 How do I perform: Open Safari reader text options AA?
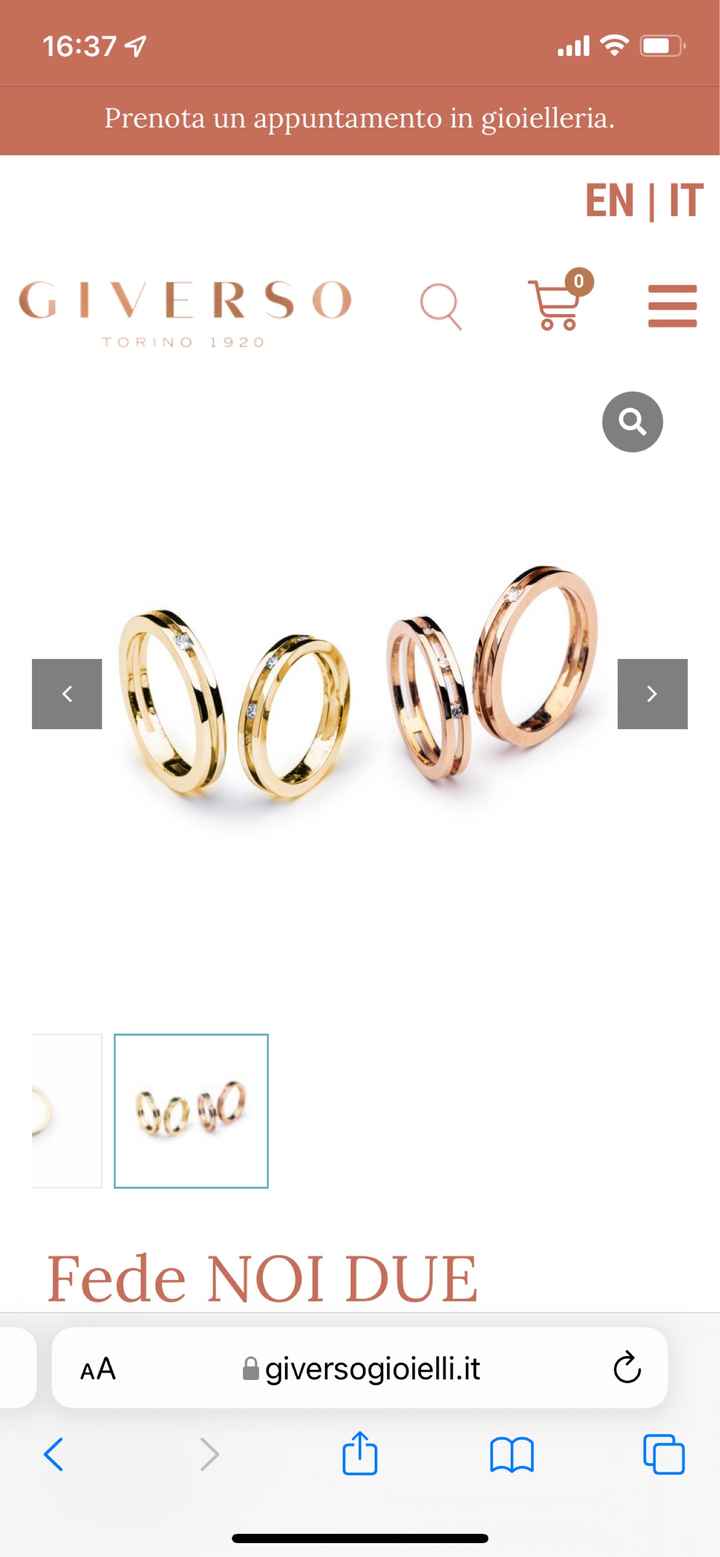[98, 1369]
